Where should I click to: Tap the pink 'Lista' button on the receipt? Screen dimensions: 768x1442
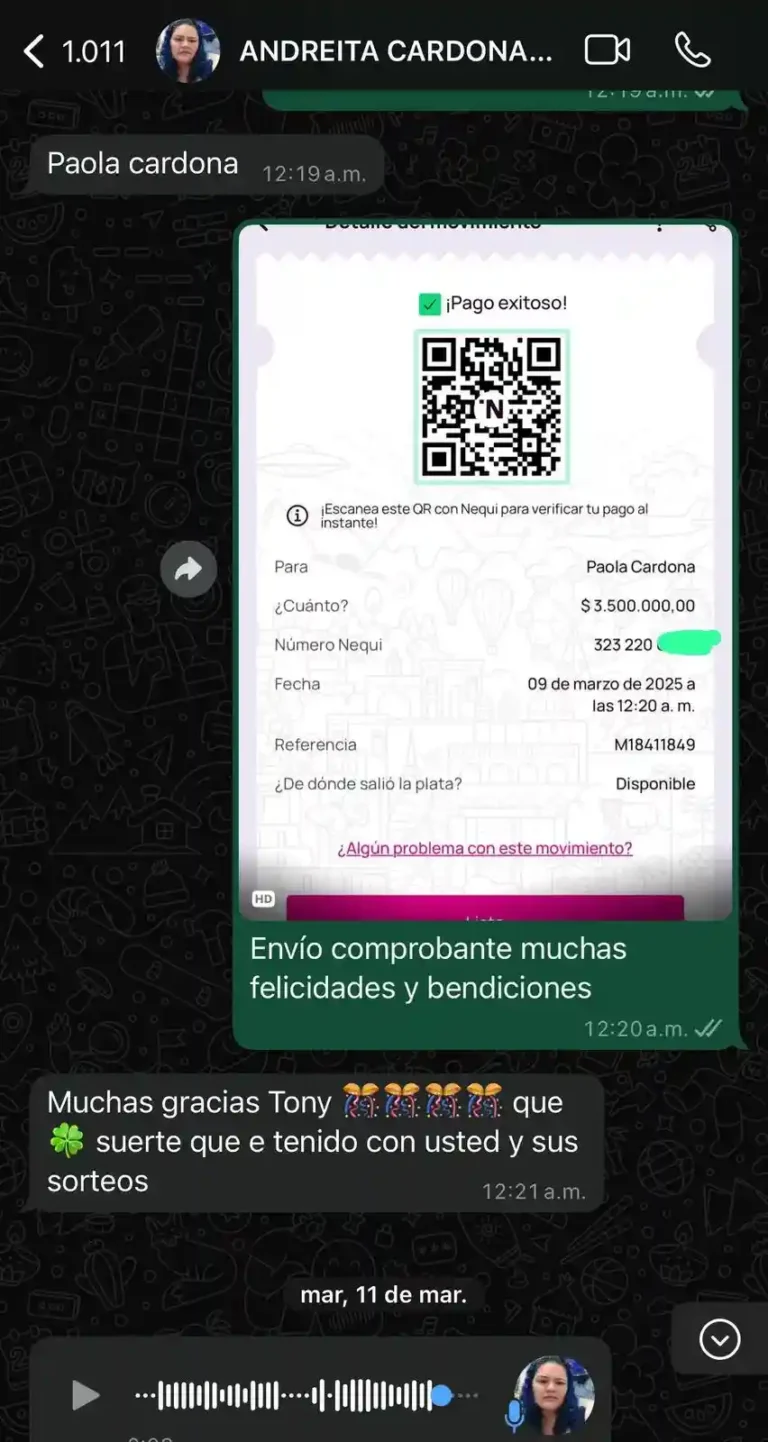(x=487, y=908)
